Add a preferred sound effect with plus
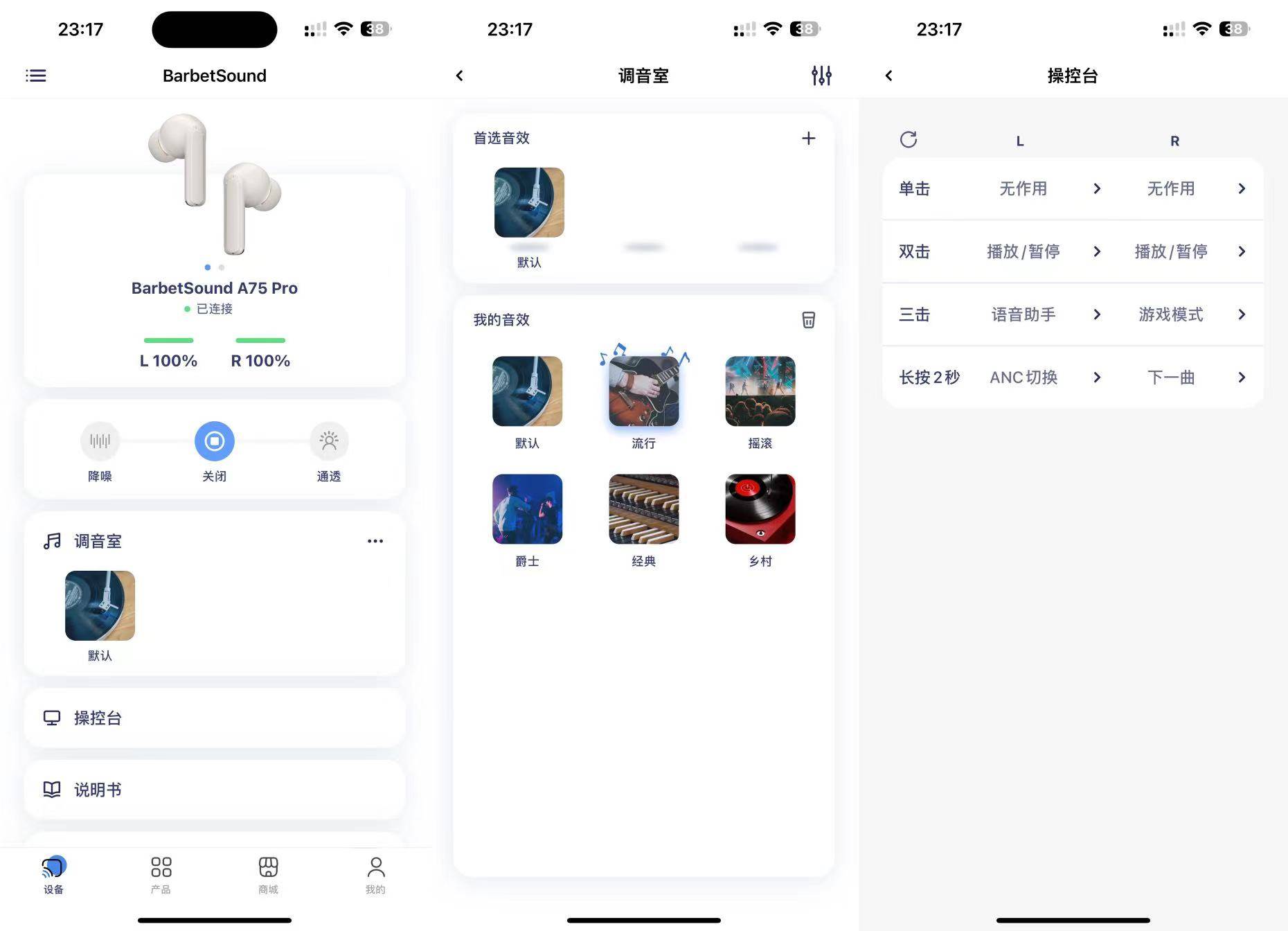 click(808, 139)
